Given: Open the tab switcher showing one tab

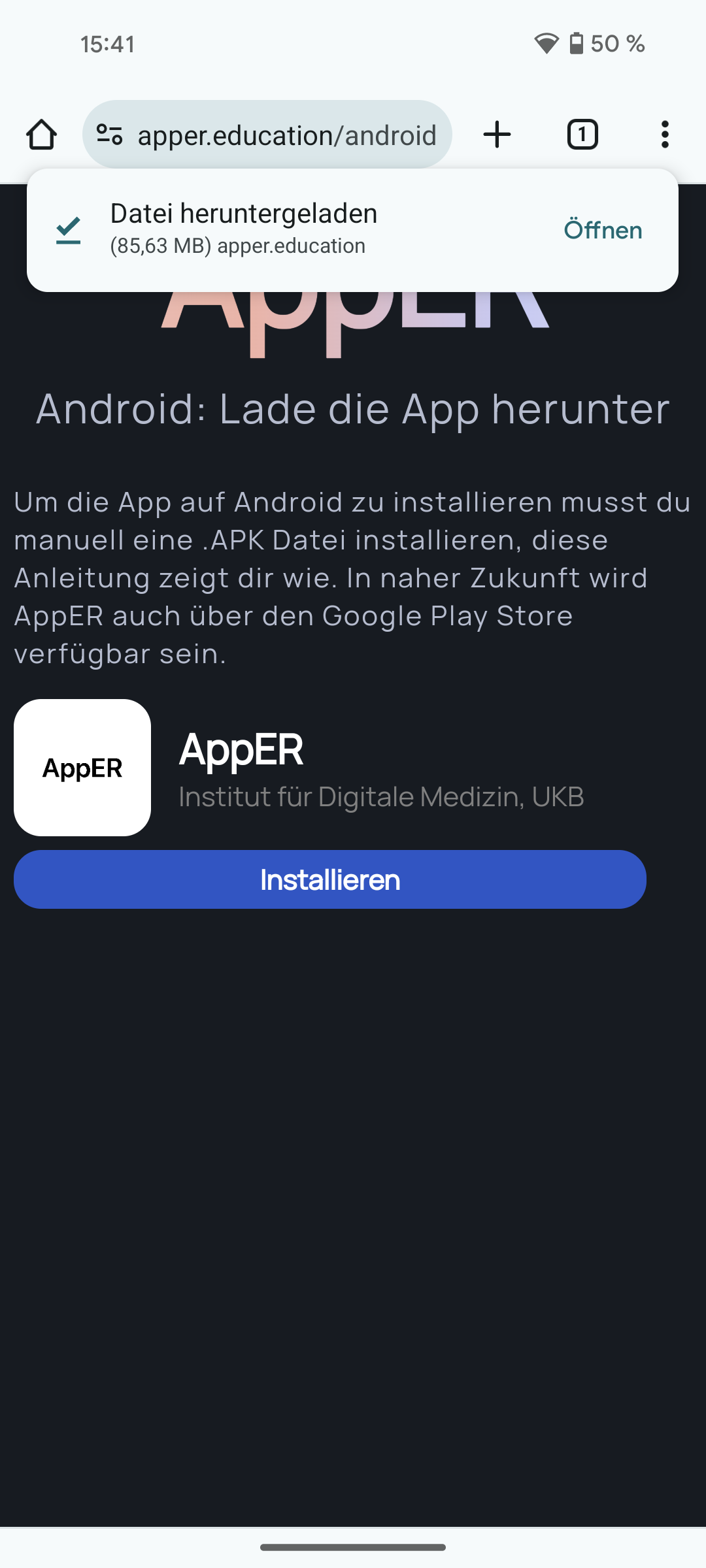Looking at the screenshot, I should pos(582,134).
